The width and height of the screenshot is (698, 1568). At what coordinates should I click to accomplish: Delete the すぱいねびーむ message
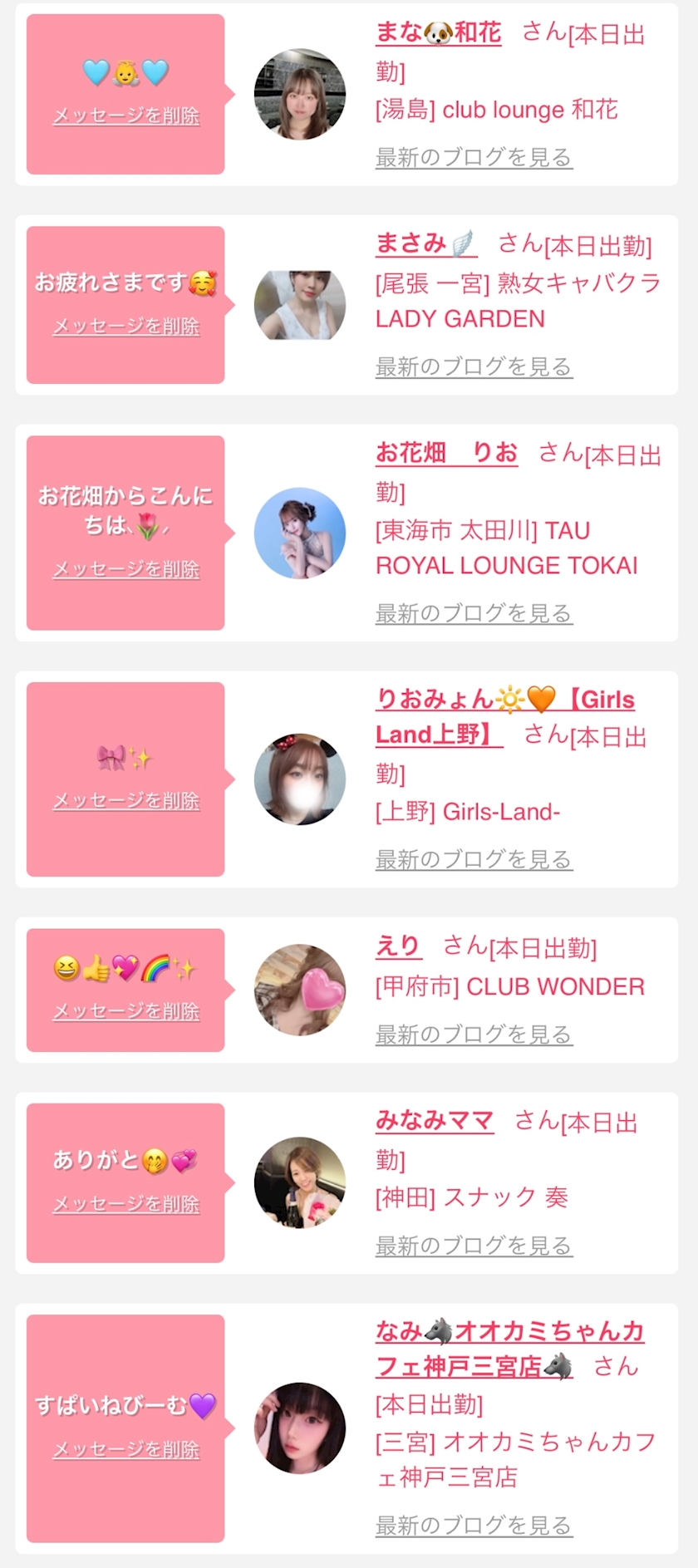click(x=126, y=1450)
